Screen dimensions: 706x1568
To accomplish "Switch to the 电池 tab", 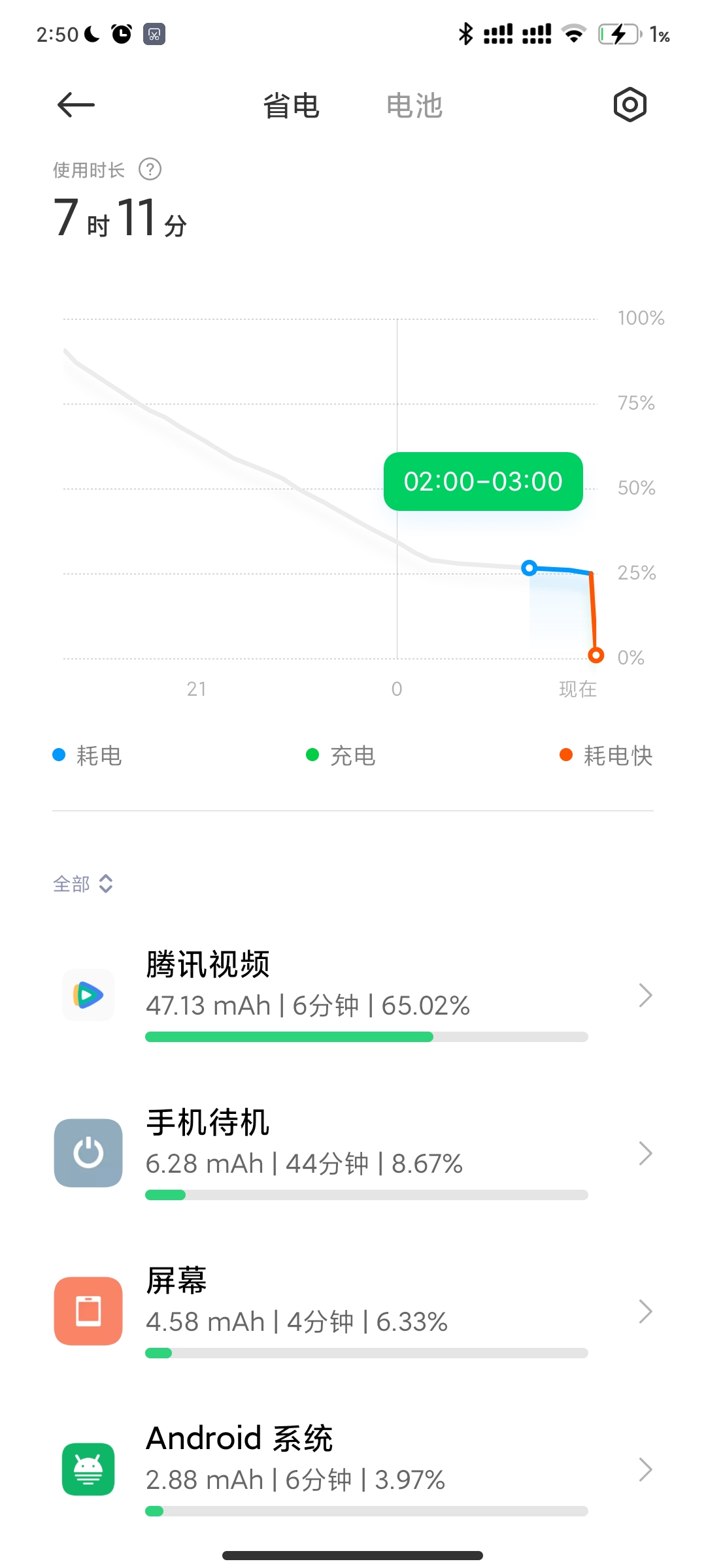I will [414, 106].
